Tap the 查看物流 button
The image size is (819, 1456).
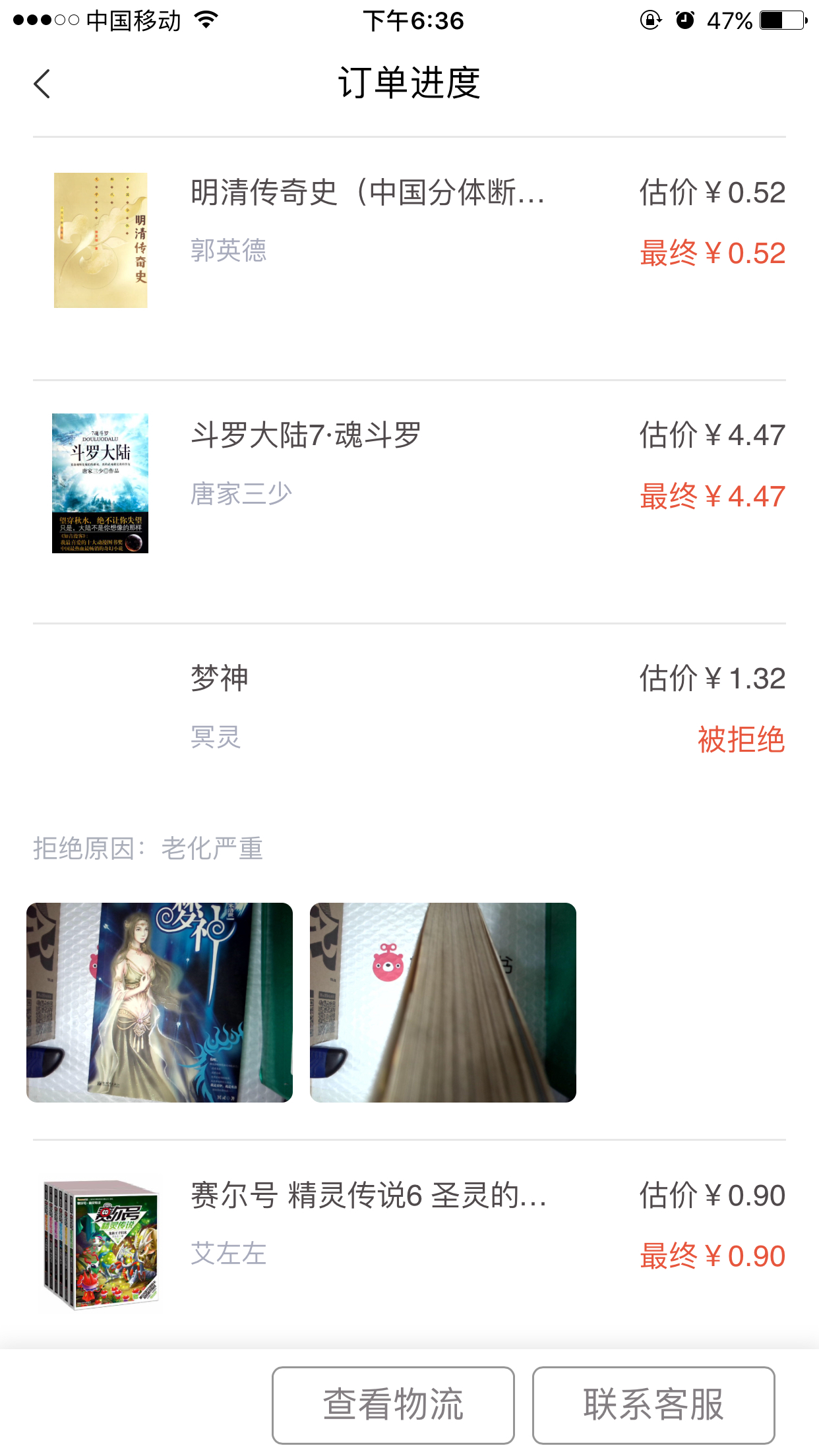click(x=393, y=1405)
